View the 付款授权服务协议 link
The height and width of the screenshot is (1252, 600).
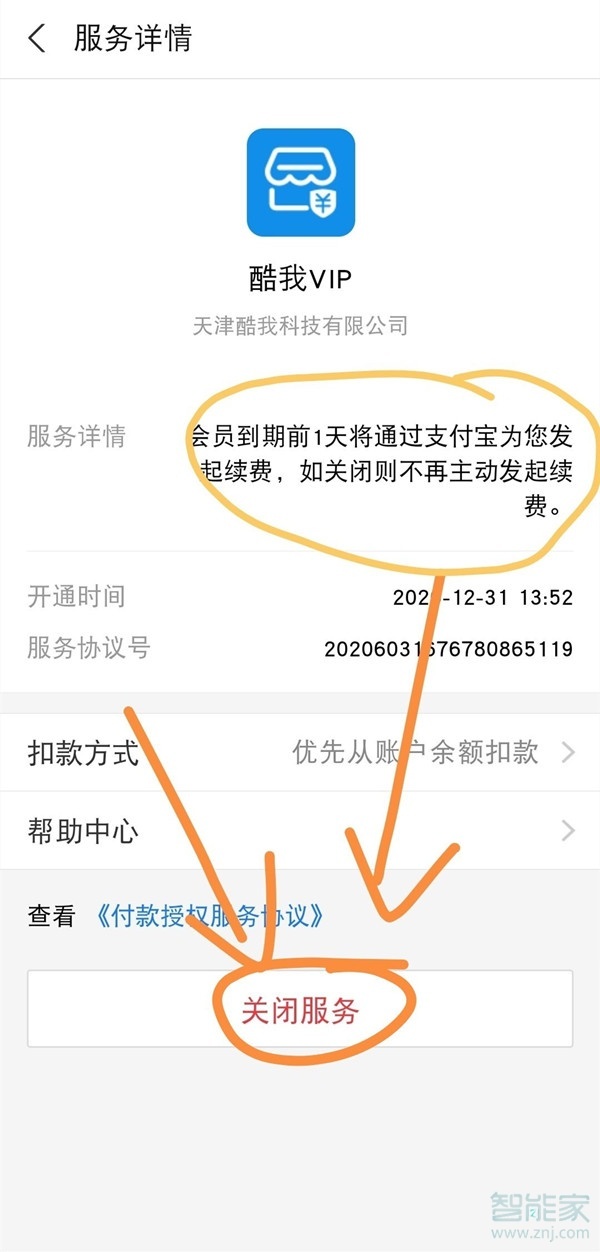pos(210,915)
